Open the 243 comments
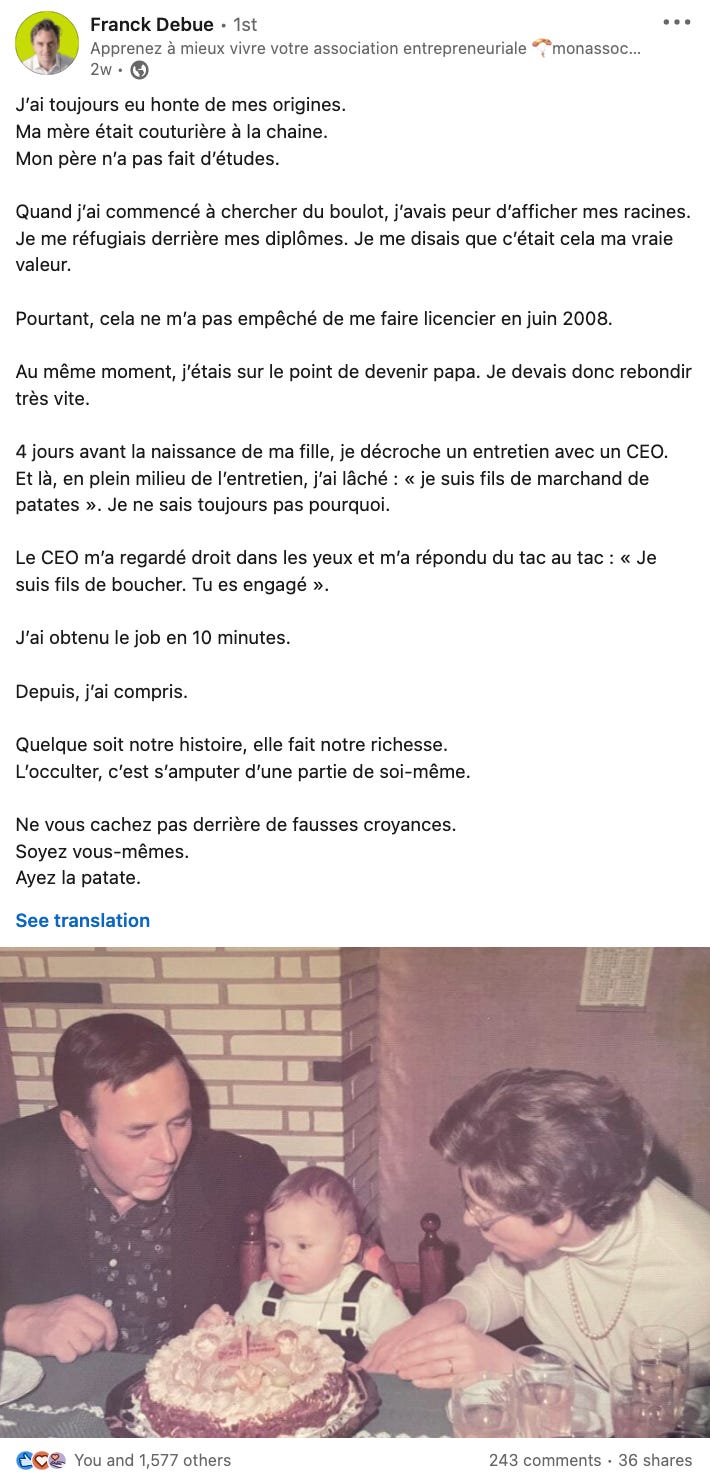Screen dimensions: 710x1482 click(x=544, y=1460)
